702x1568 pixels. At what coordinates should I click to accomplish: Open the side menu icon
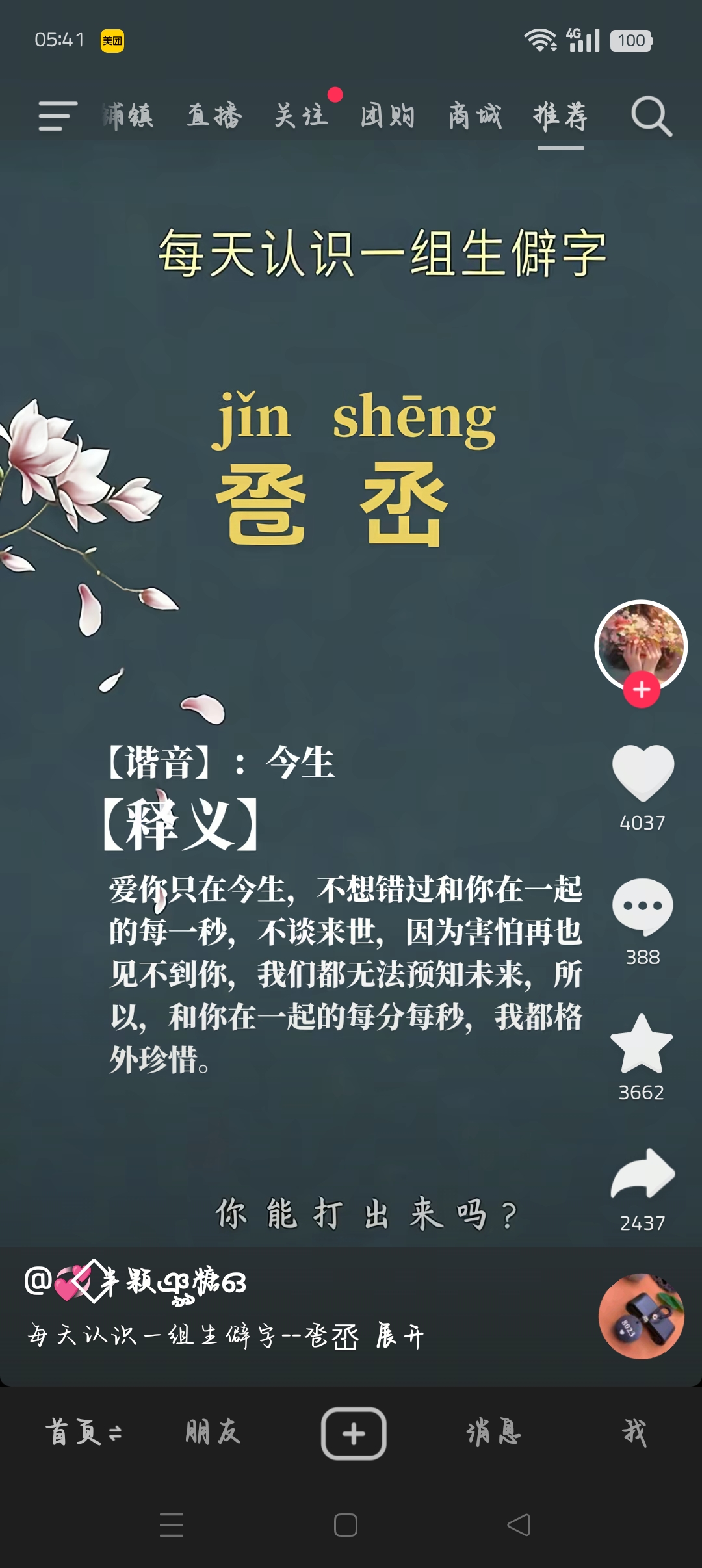(x=58, y=116)
